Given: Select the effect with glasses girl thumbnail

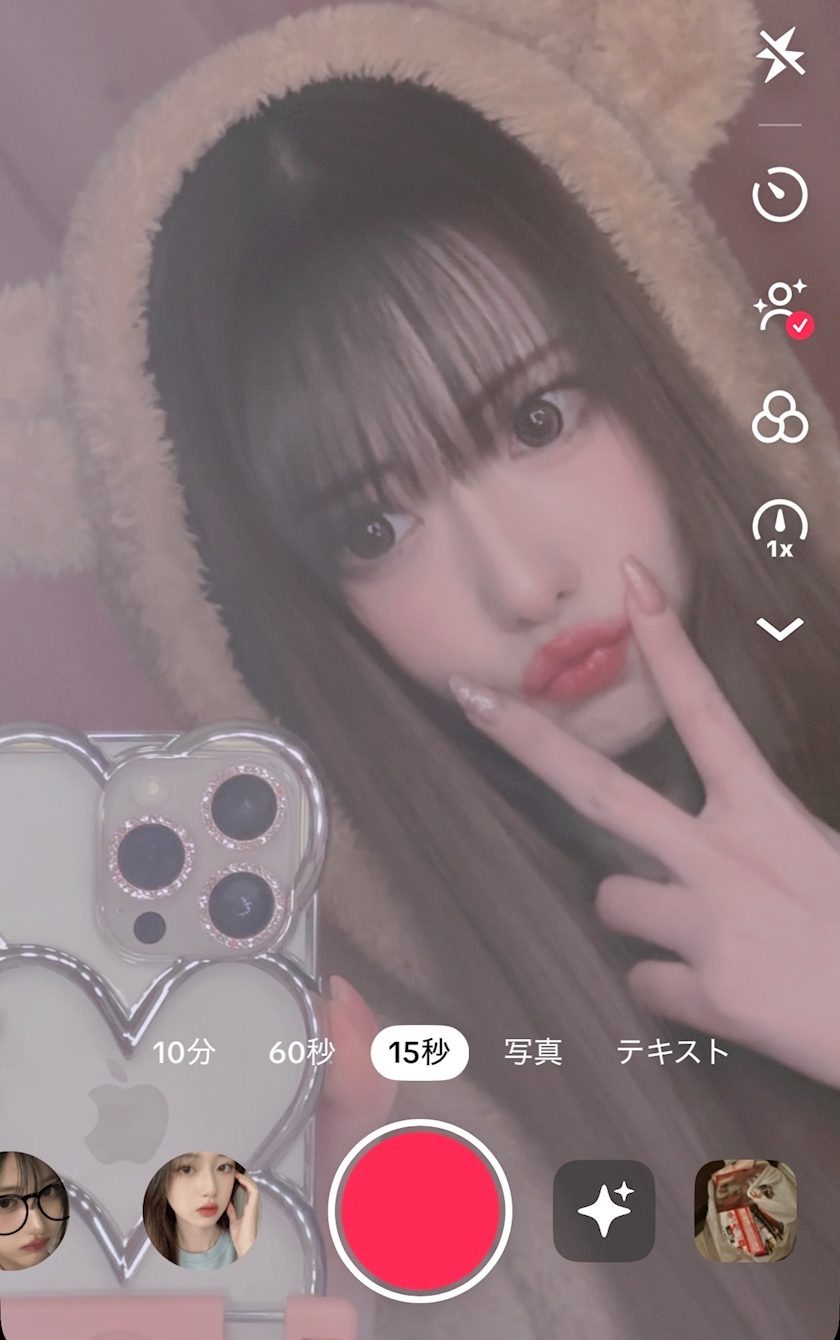Looking at the screenshot, I should [32, 1211].
